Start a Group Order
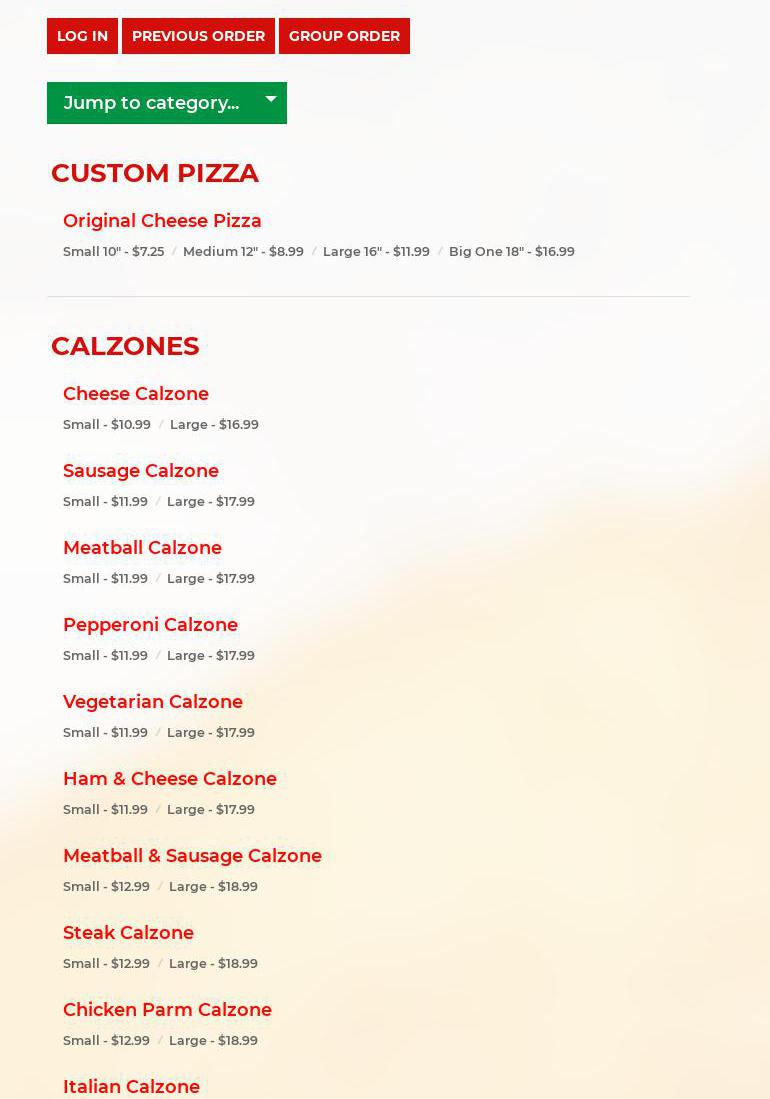Screen dimensions: 770x1099 [344, 36]
